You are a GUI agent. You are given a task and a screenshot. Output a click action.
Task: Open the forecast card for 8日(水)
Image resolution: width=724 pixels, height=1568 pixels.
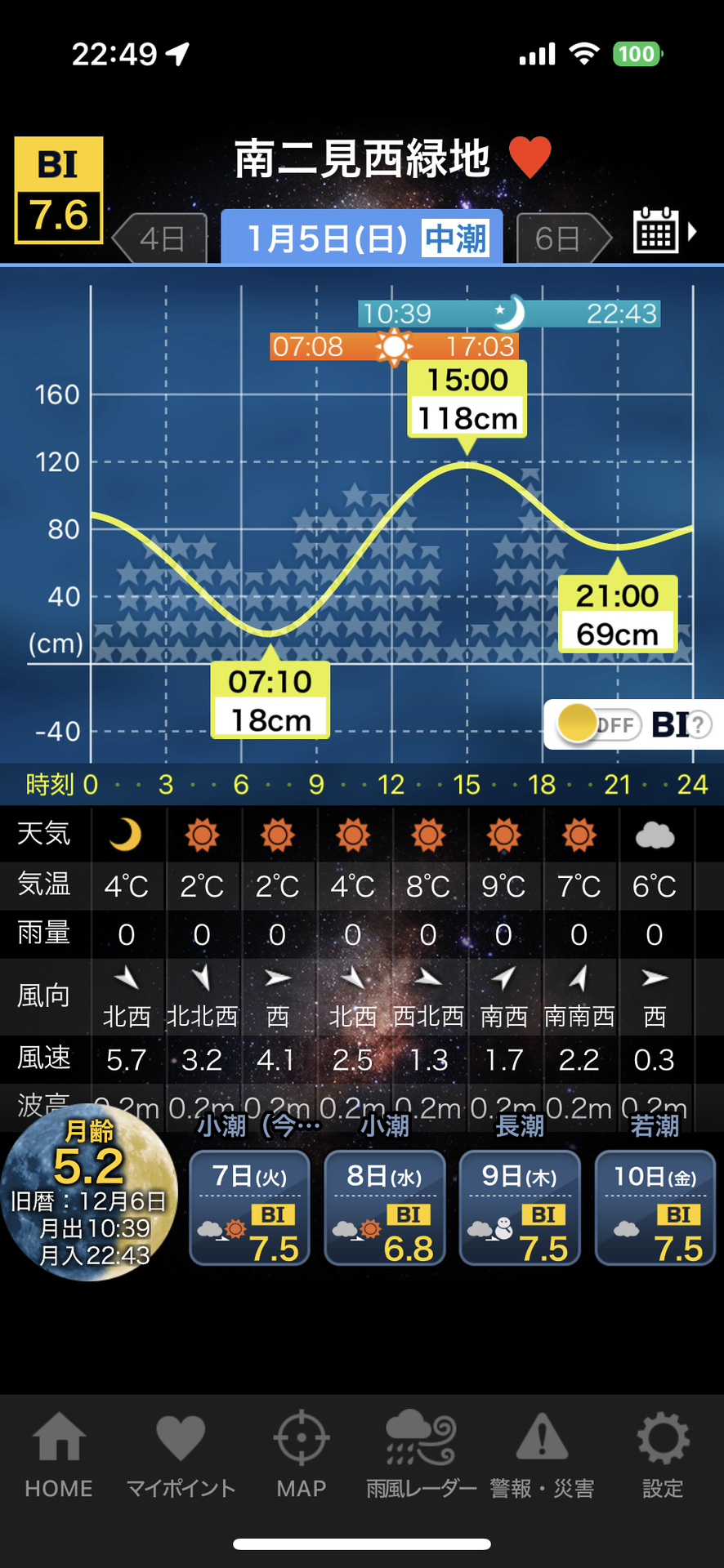coord(385,1207)
